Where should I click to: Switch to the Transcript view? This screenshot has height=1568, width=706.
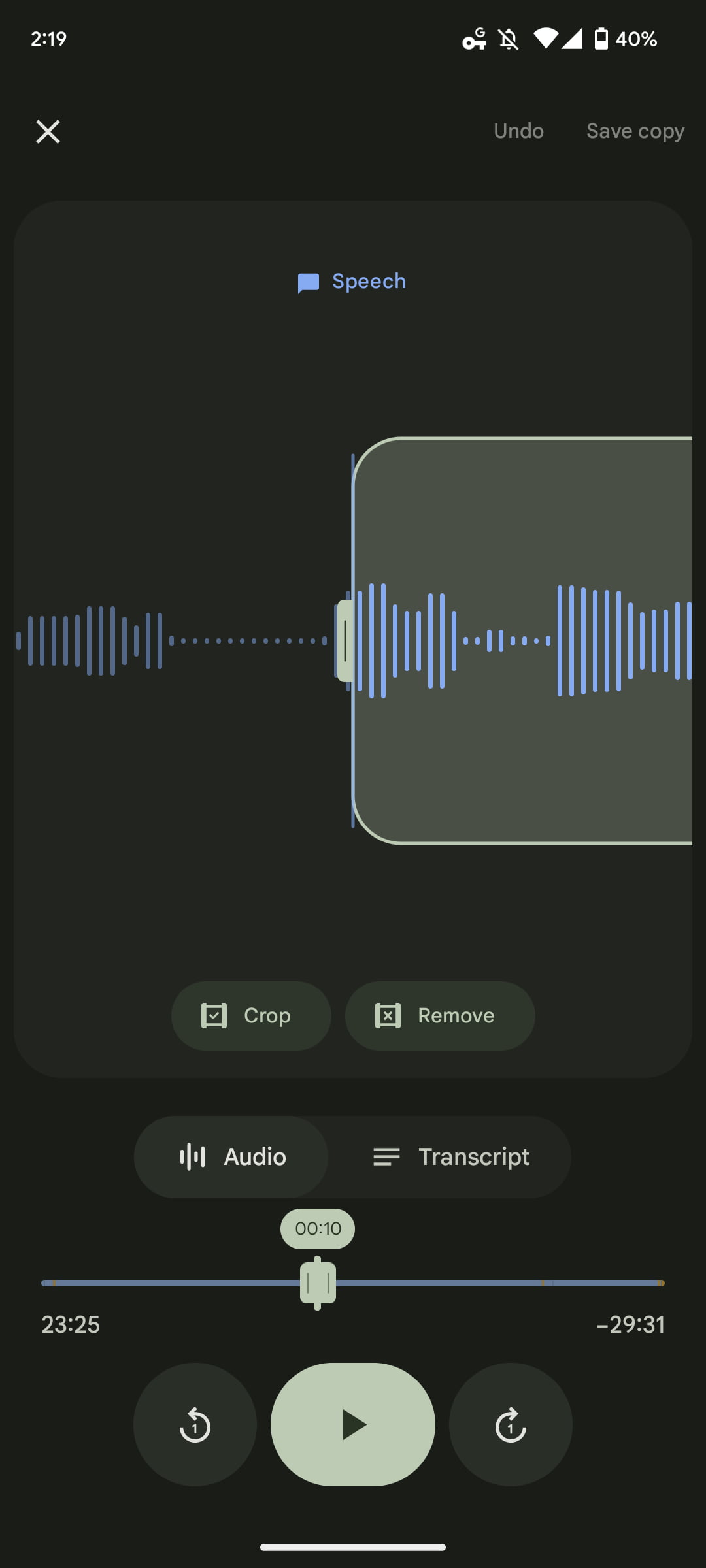point(451,1157)
